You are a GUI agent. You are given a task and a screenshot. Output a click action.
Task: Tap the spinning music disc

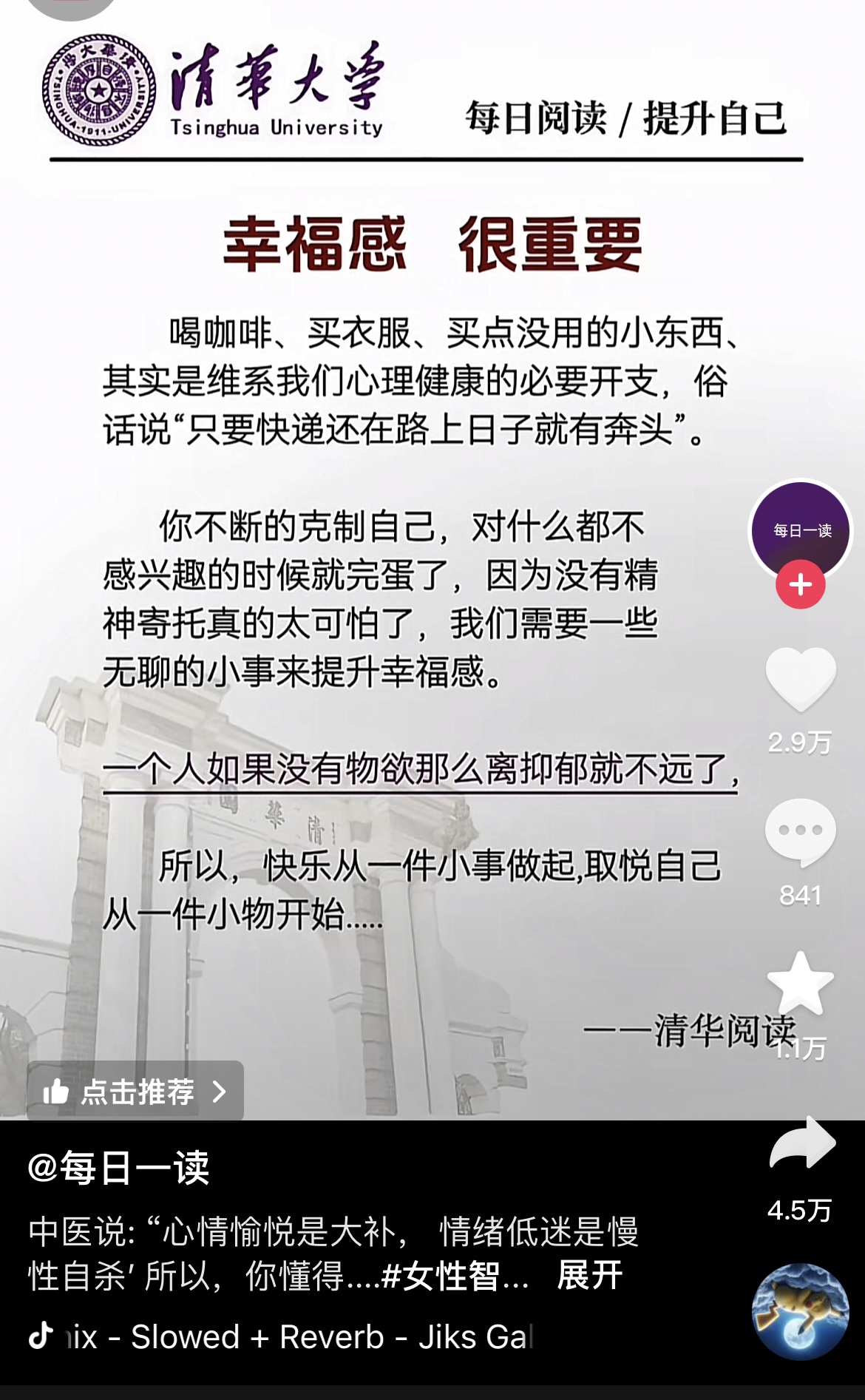pyautogui.click(x=801, y=1311)
